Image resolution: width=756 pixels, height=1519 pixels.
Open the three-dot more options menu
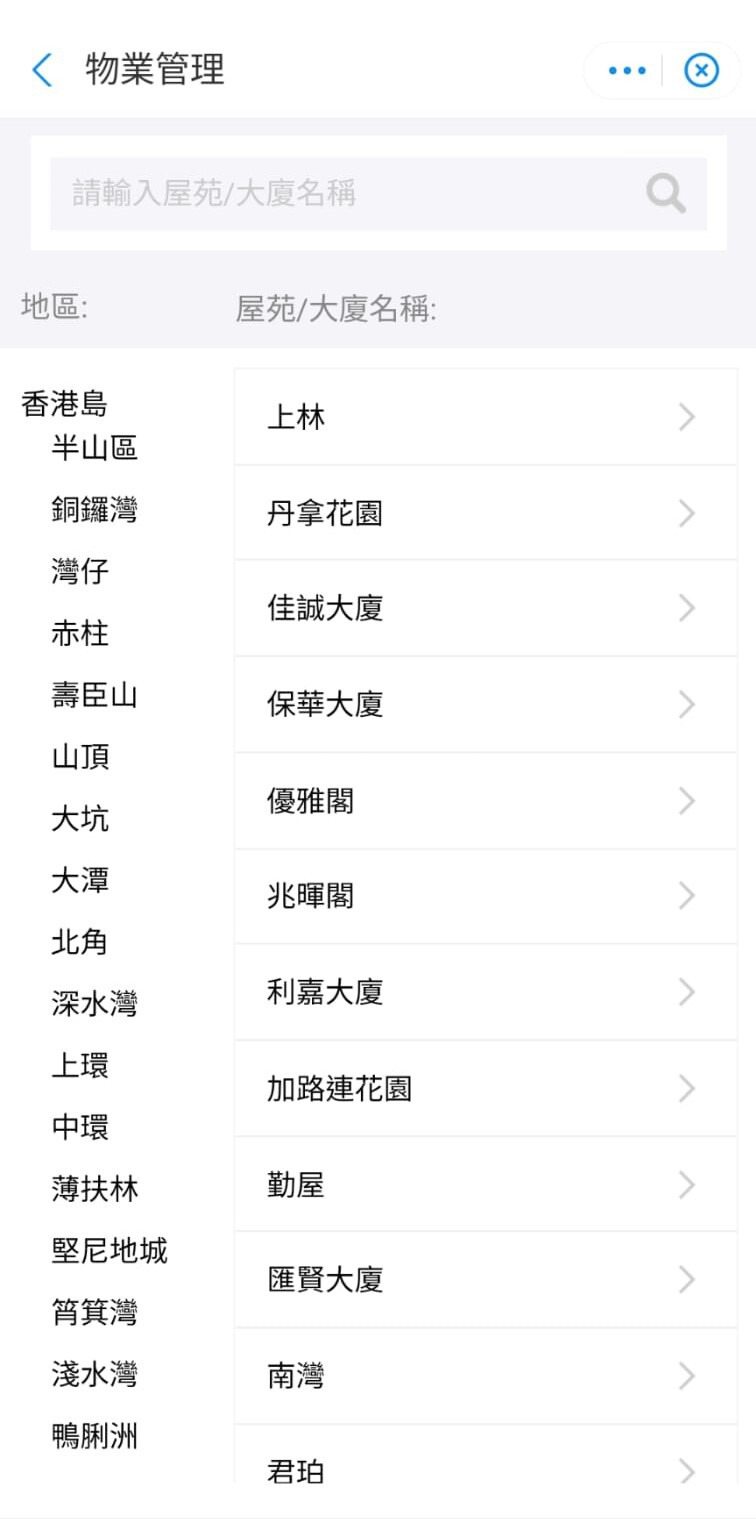(x=627, y=71)
